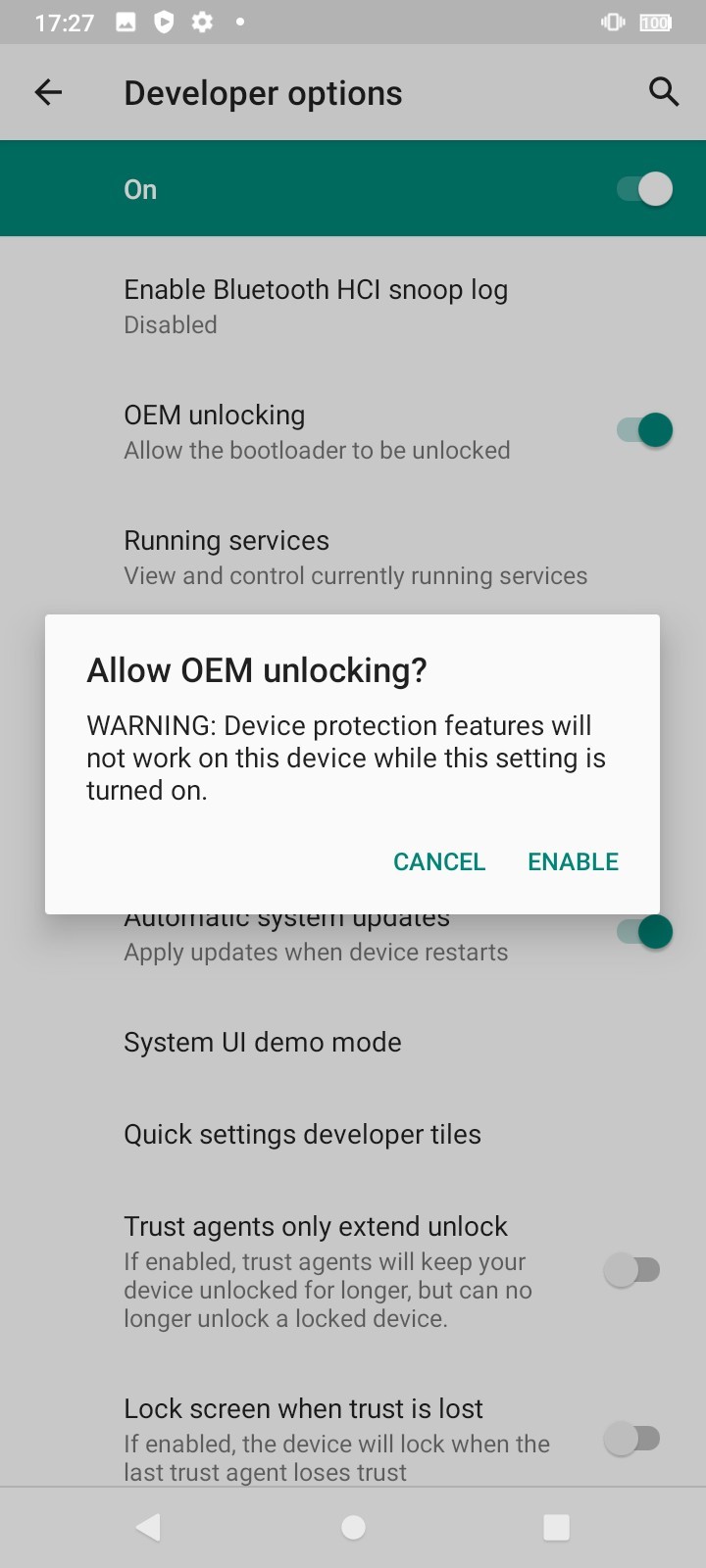
Task: Confirm with the ENABLE button
Action: click(573, 861)
